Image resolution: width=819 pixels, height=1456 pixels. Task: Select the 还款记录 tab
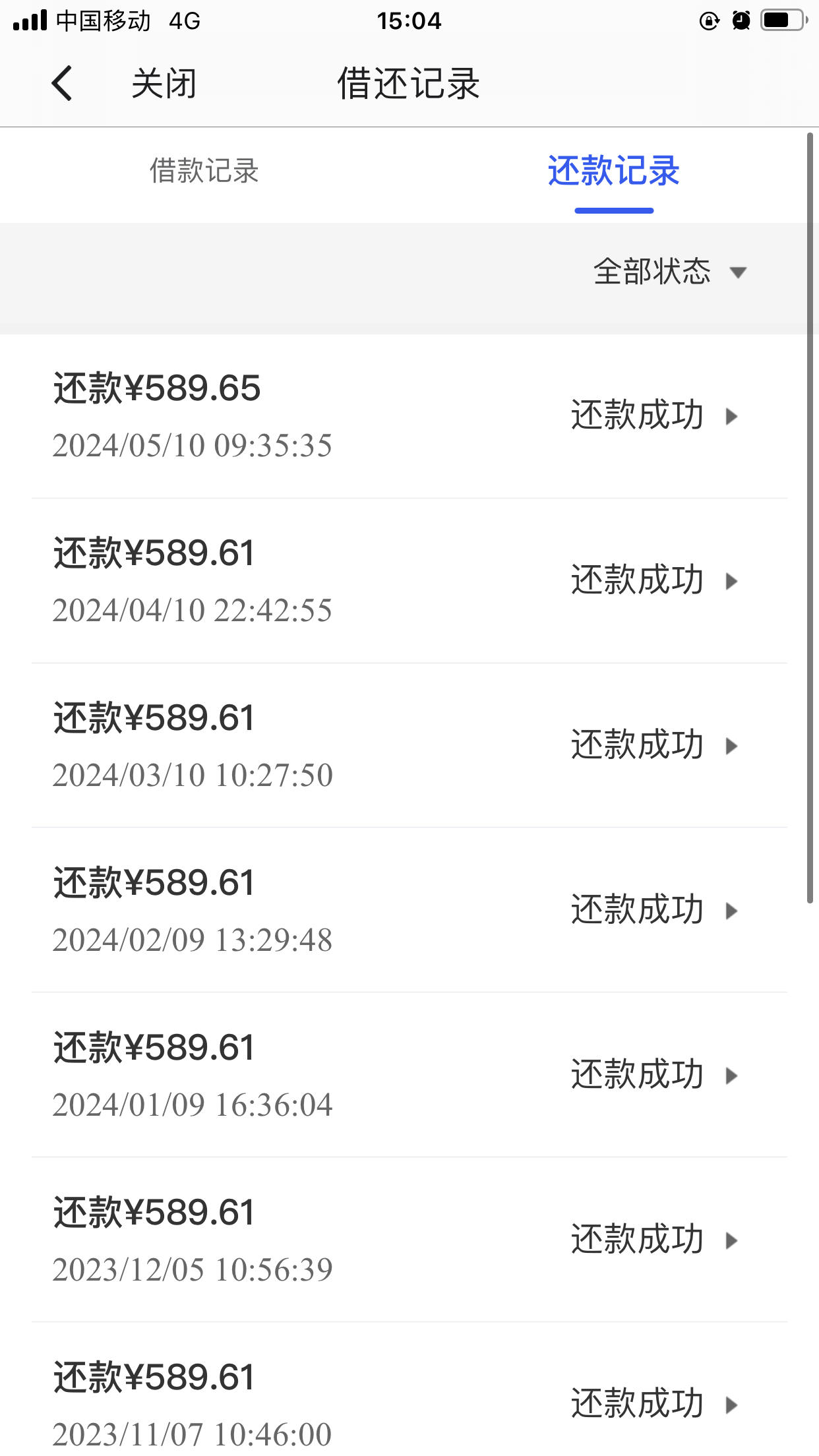614,171
